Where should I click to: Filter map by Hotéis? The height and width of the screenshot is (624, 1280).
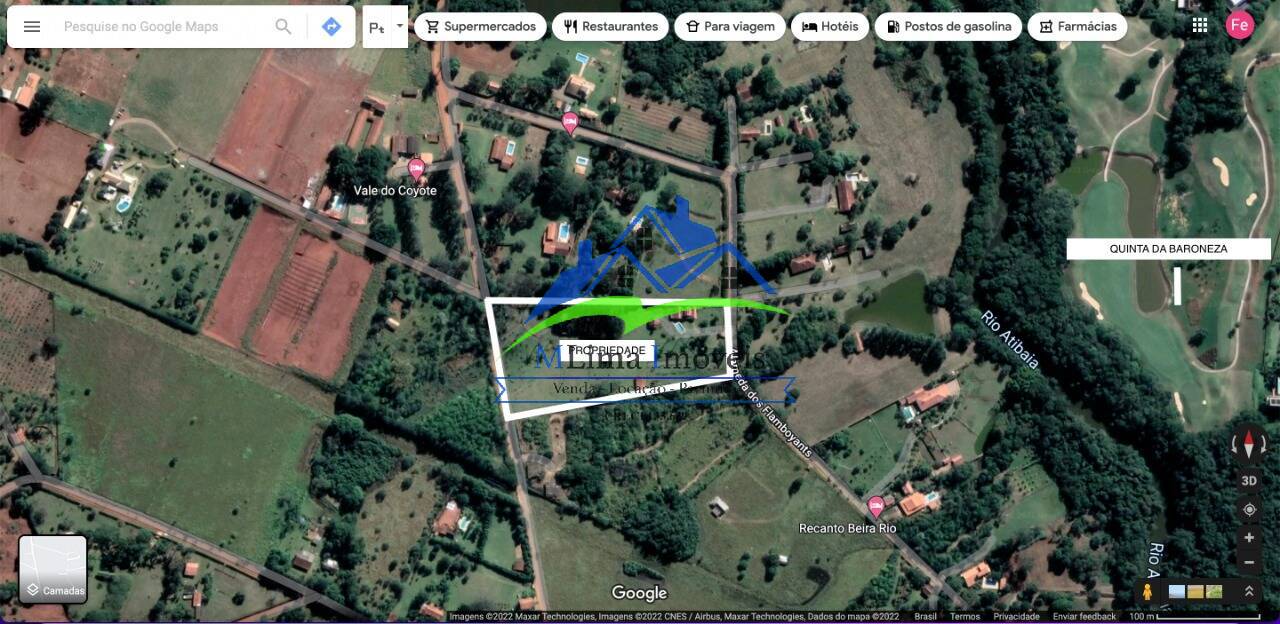(x=830, y=27)
